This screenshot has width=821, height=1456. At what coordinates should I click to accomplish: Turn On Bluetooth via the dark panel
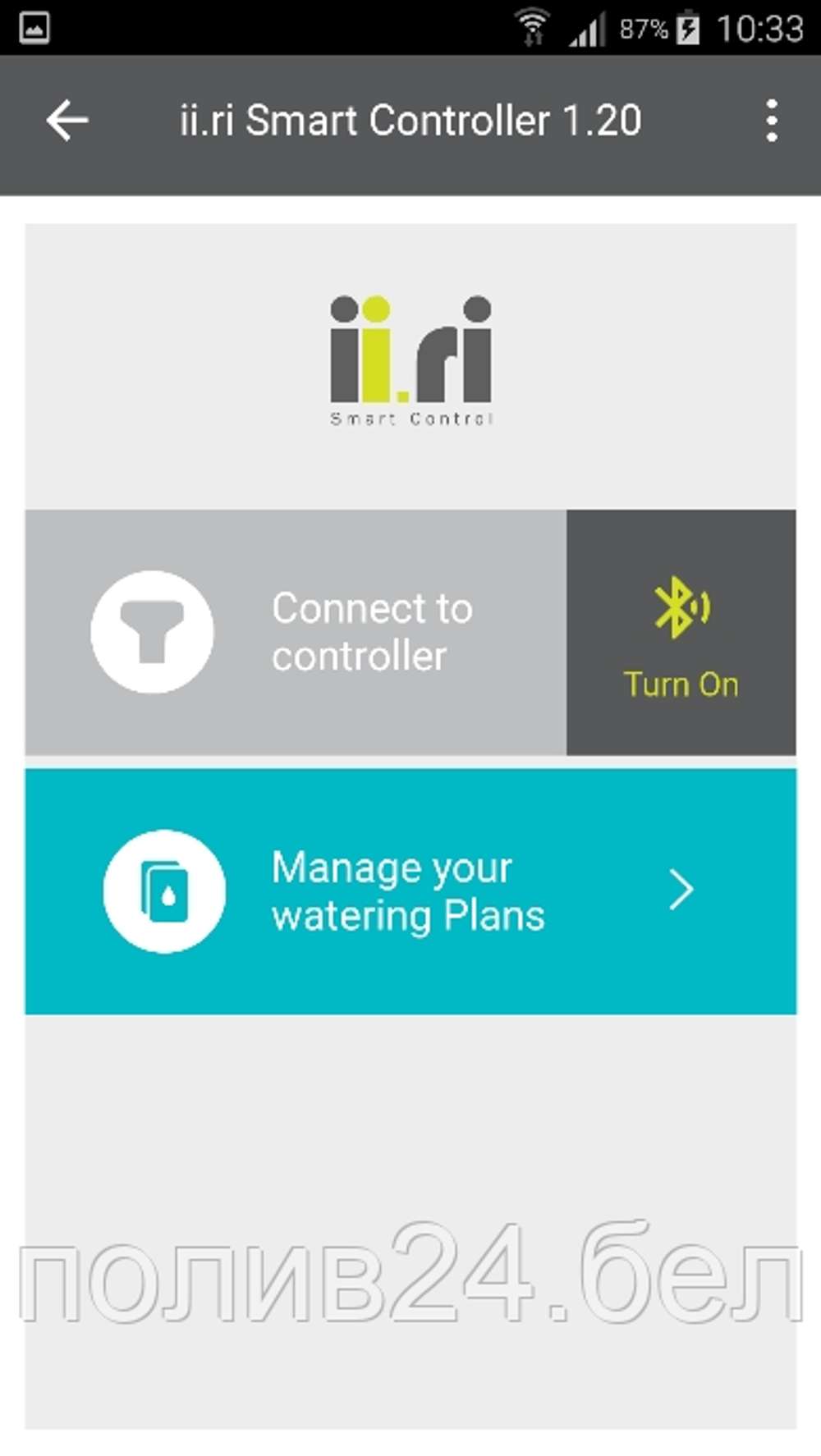(680, 630)
